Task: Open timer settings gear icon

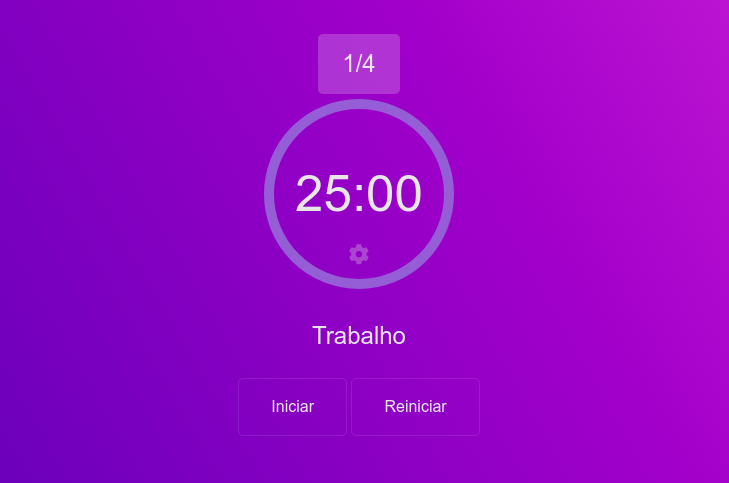Action: (359, 254)
